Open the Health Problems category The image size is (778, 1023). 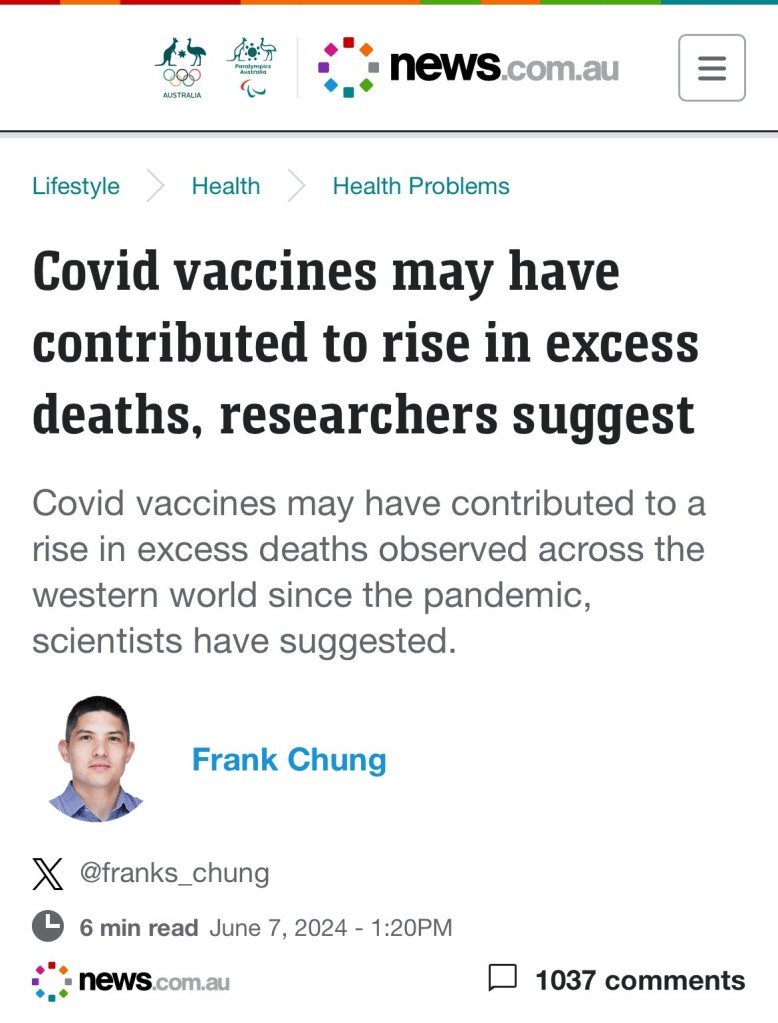(421, 186)
